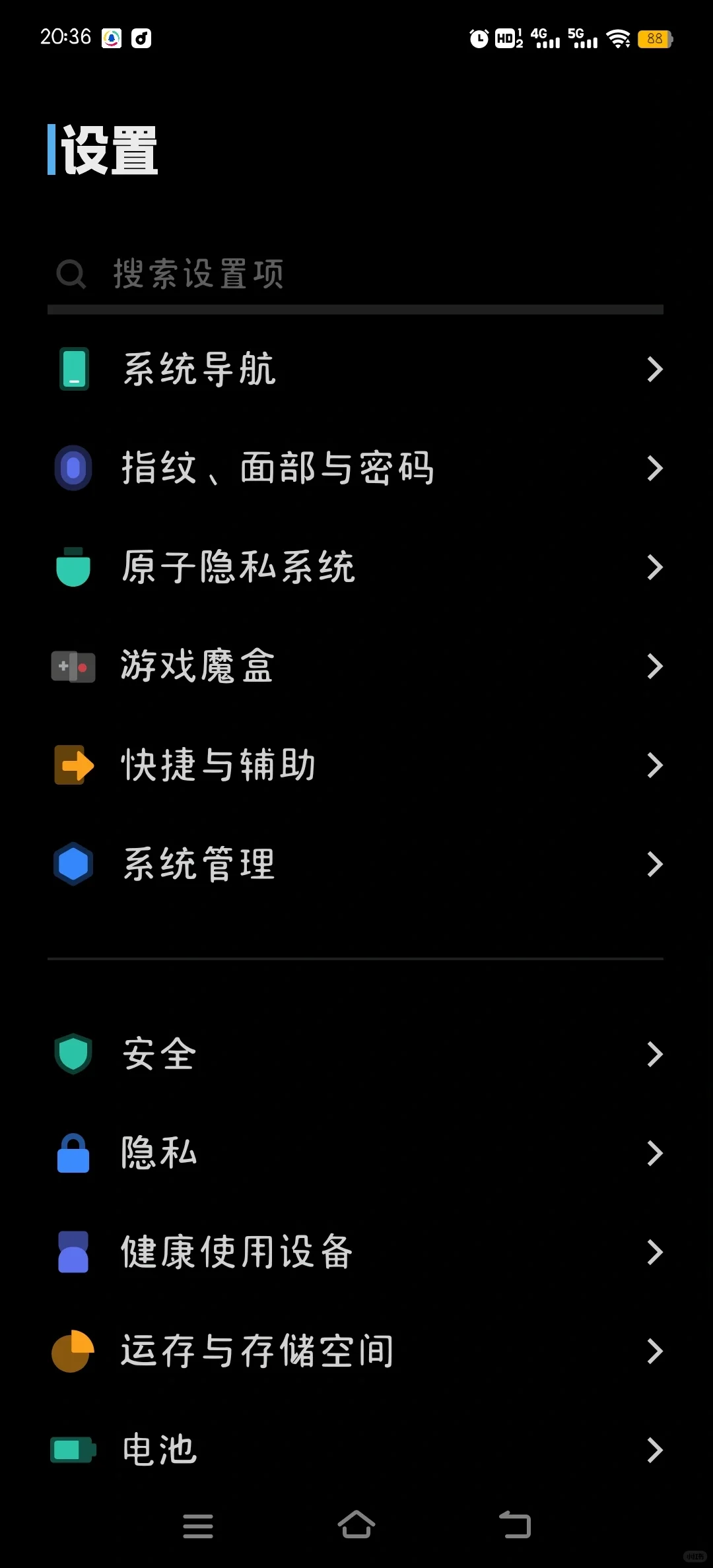713x1568 pixels.
Task: Click the green shield icon beside 安全
Action: [73, 1054]
